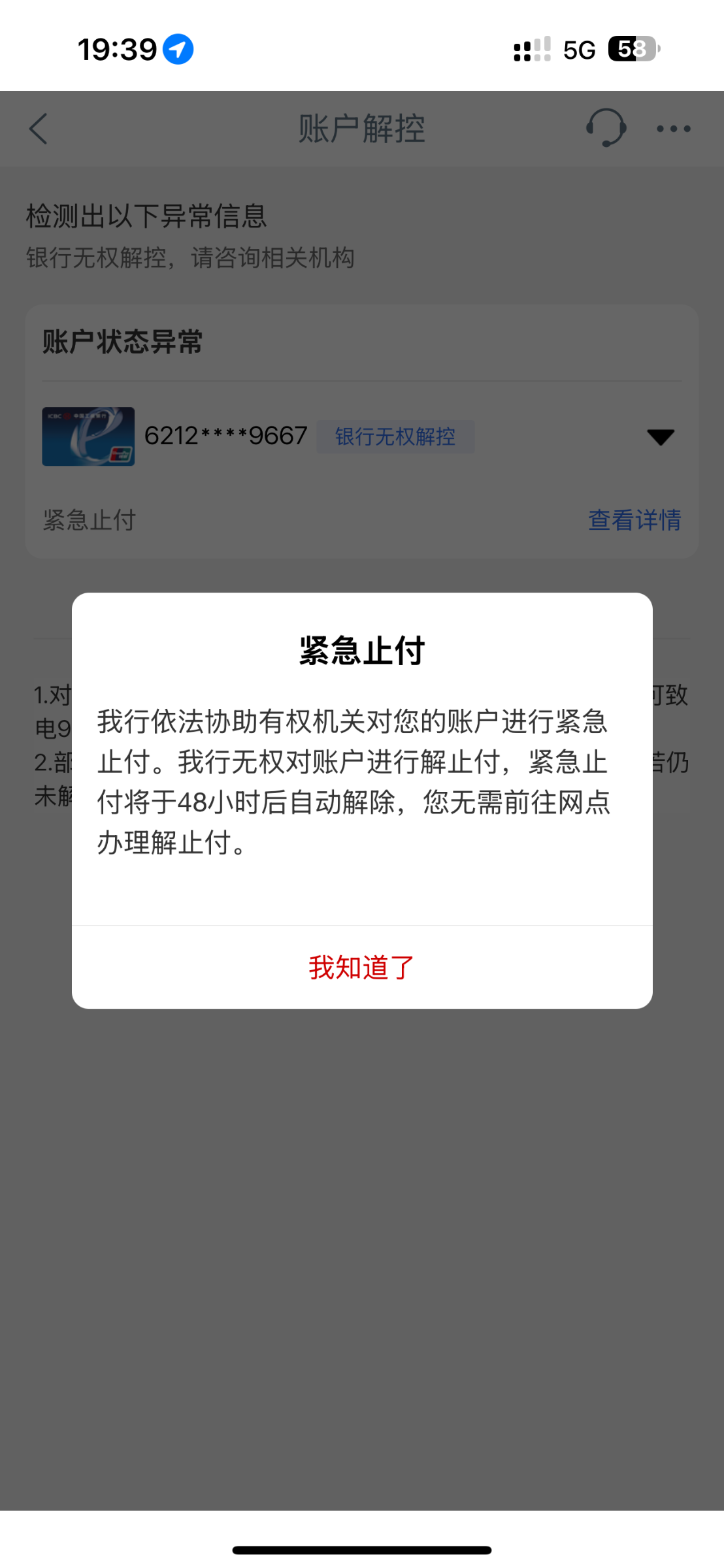Open customer service headset icon

click(x=606, y=127)
